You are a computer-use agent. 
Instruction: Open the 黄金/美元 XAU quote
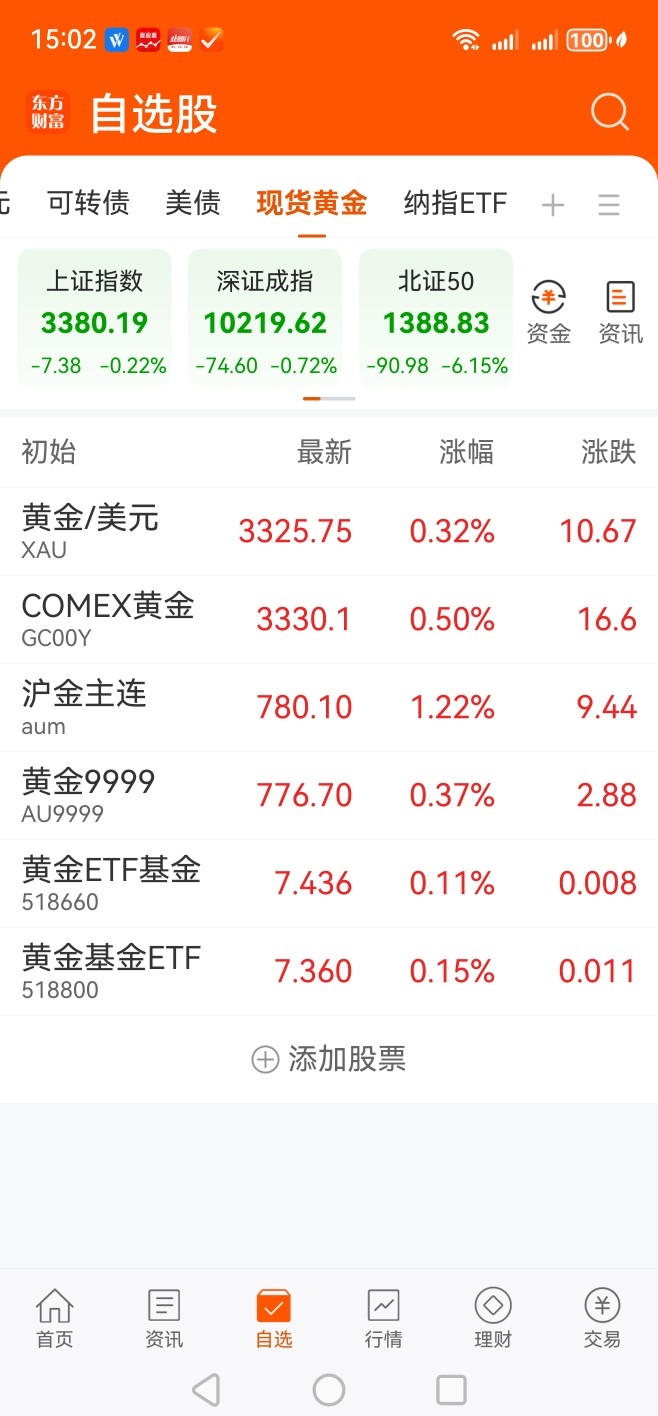(329, 531)
